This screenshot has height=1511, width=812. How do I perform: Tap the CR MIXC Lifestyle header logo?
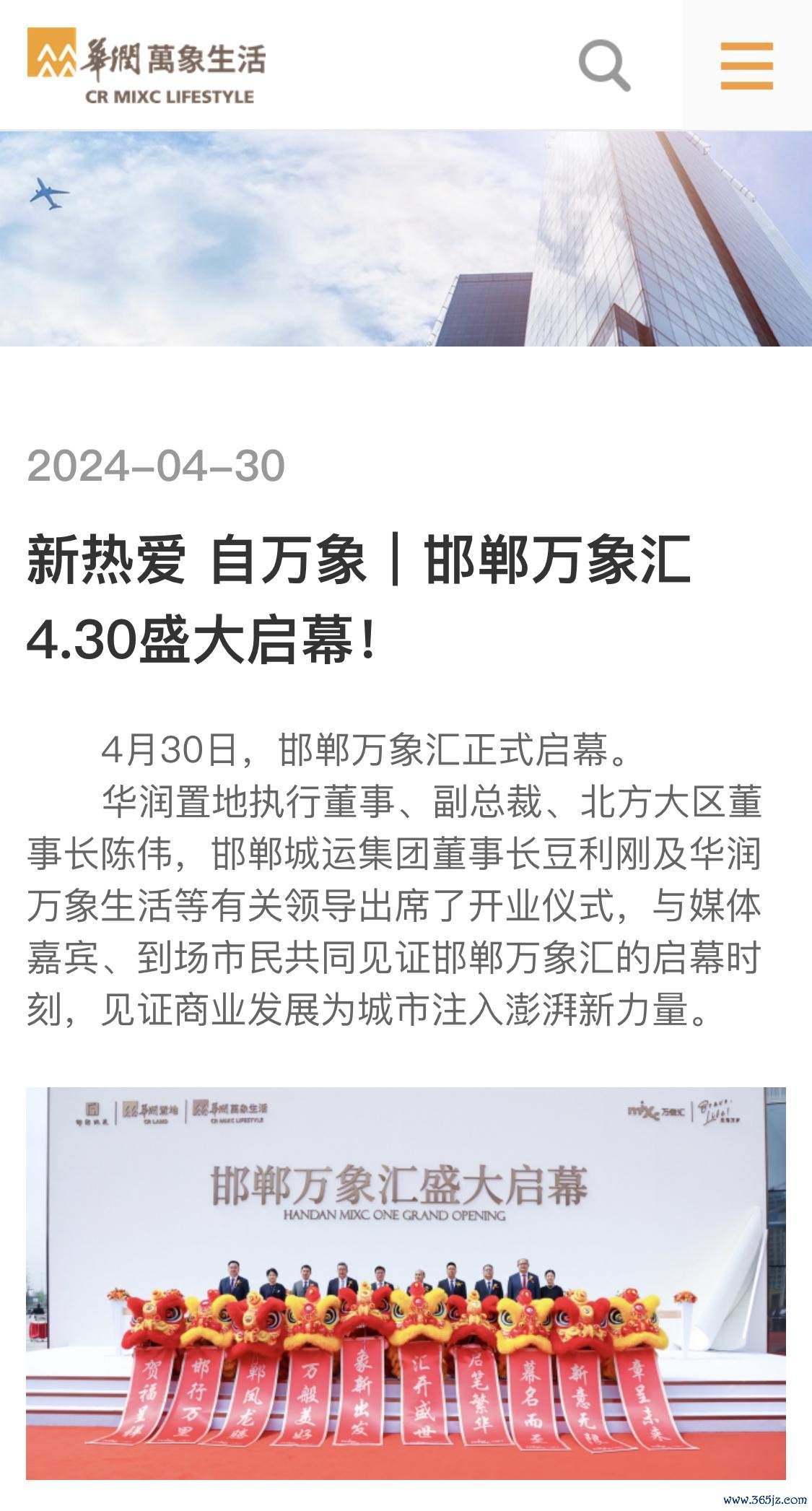[147, 66]
